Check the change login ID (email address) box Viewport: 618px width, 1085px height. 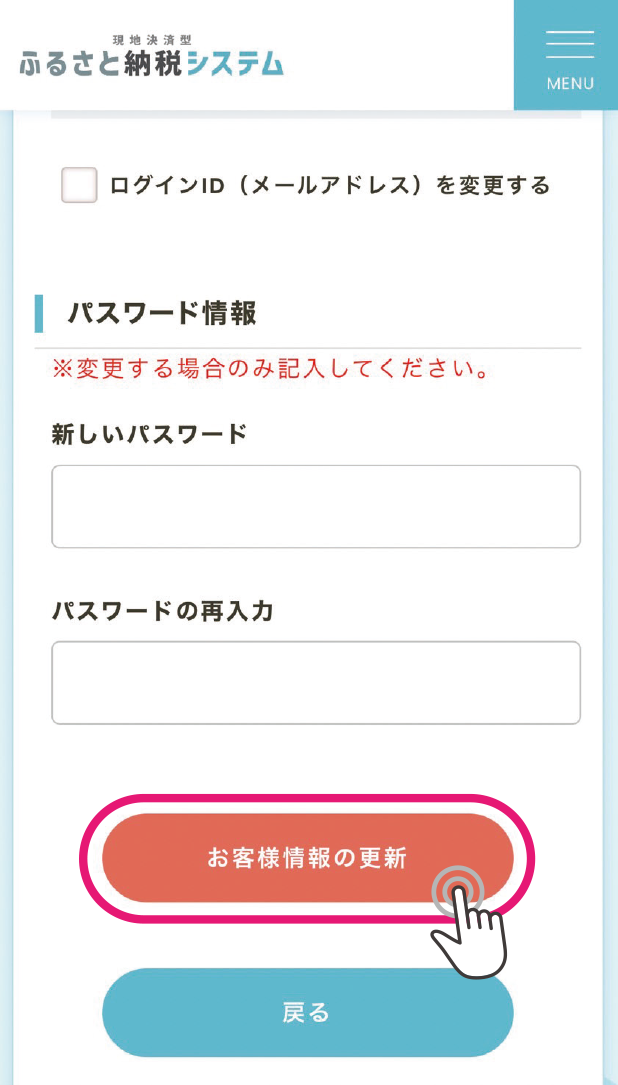pyautogui.click(x=80, y=185)
